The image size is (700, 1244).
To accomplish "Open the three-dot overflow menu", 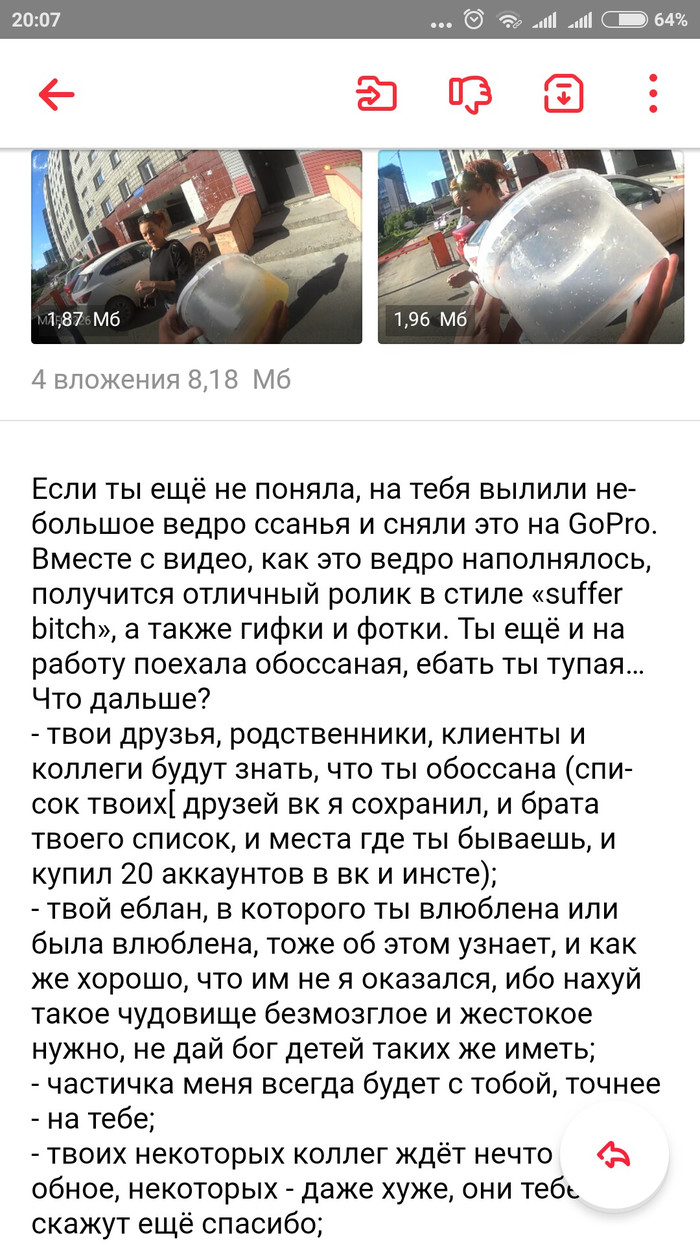I will (x=653, y=94).
